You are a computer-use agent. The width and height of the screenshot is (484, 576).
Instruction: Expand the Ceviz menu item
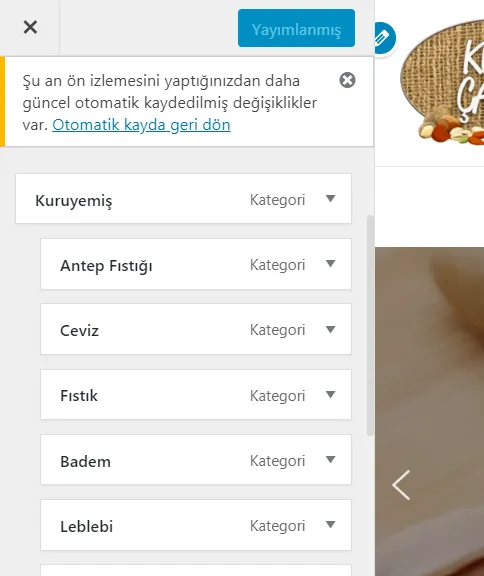point(331,329)
